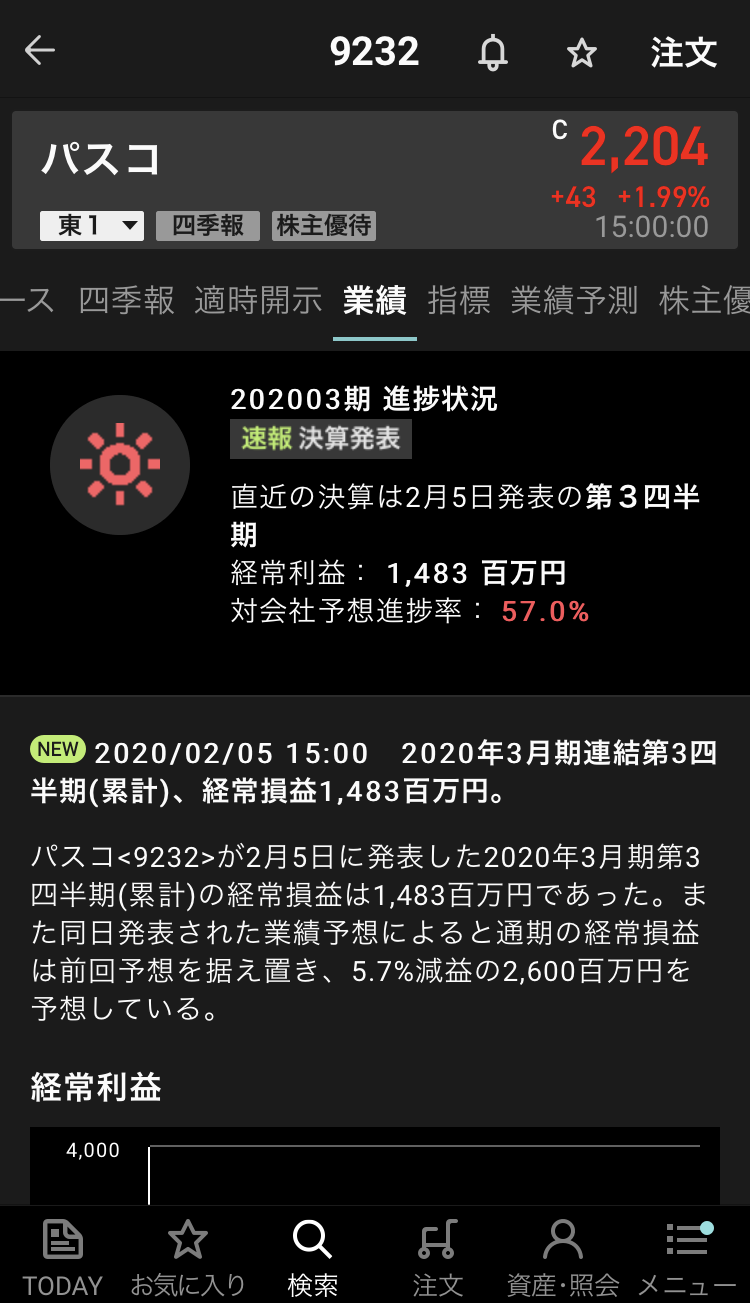Open the price alert bell
The height and width of the screenshot is (1303, 750).
coord(492,52)
